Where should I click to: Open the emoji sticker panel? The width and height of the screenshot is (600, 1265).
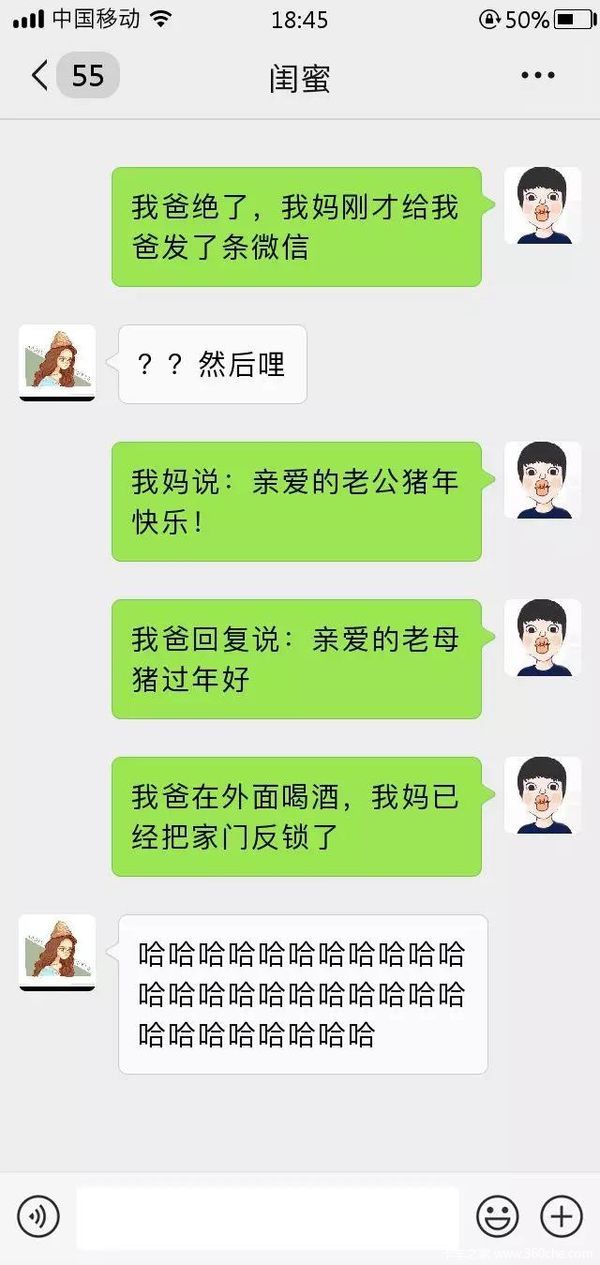[x=496, y=1217]
